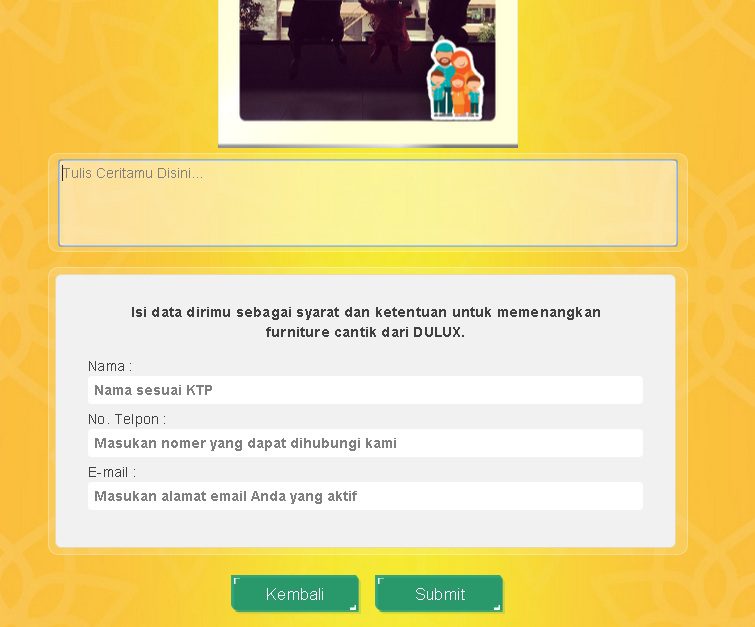Tap the E-mail address field
Image resolution: width=755 pixels, height=627 pixels.
[x=365, y=496]
